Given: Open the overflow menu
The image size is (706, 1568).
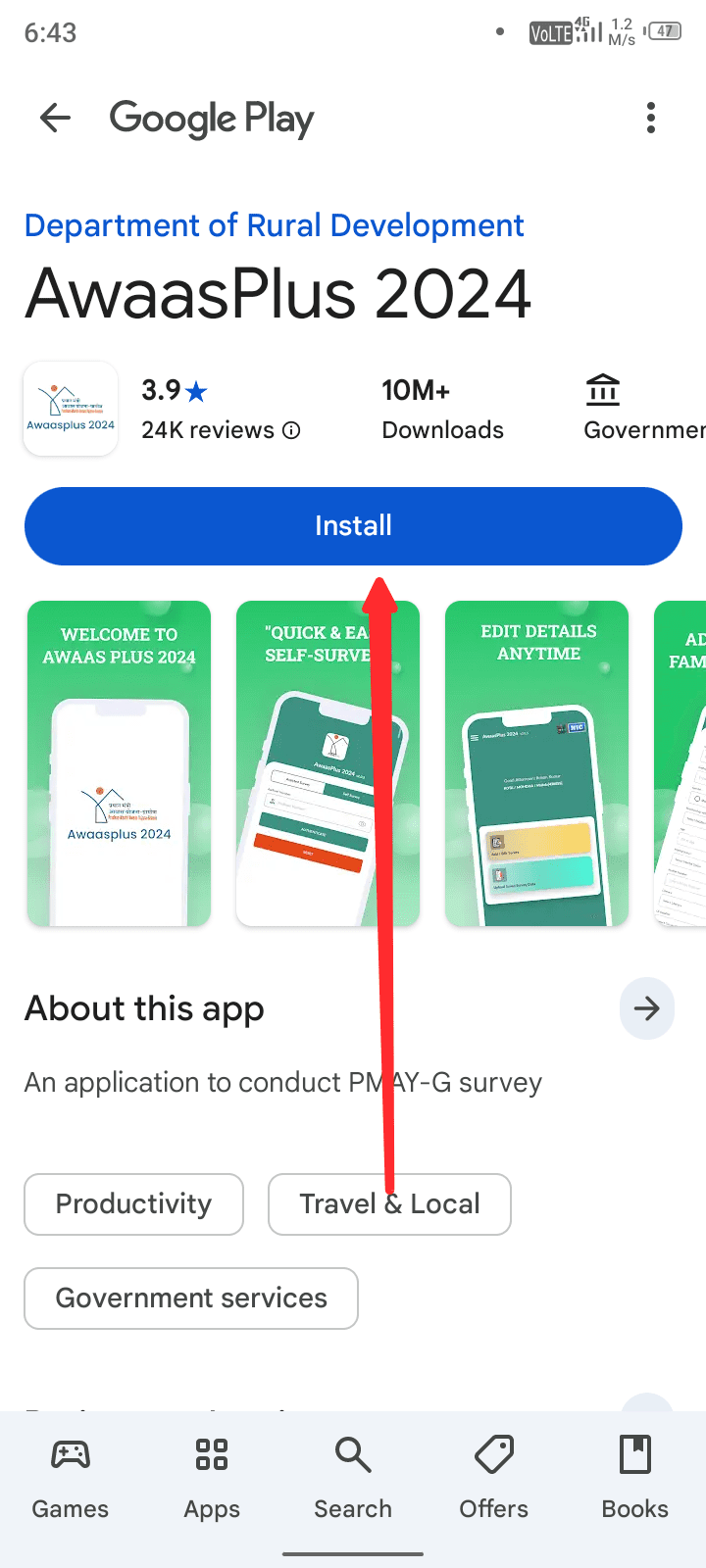Looking at the screenshot, I should coord(650,119).
